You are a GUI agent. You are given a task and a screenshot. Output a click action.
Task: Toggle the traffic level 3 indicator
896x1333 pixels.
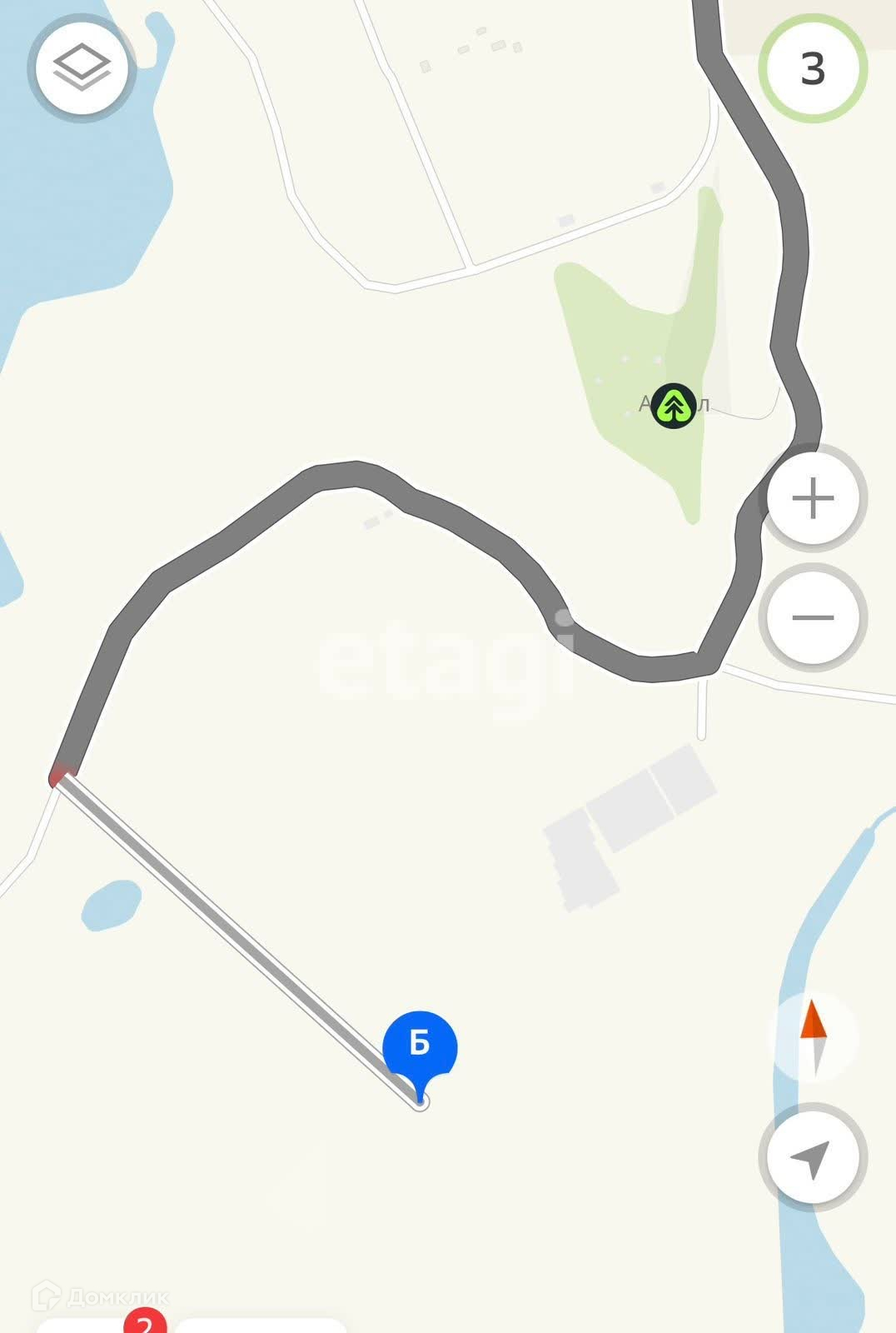click(812, 68)
